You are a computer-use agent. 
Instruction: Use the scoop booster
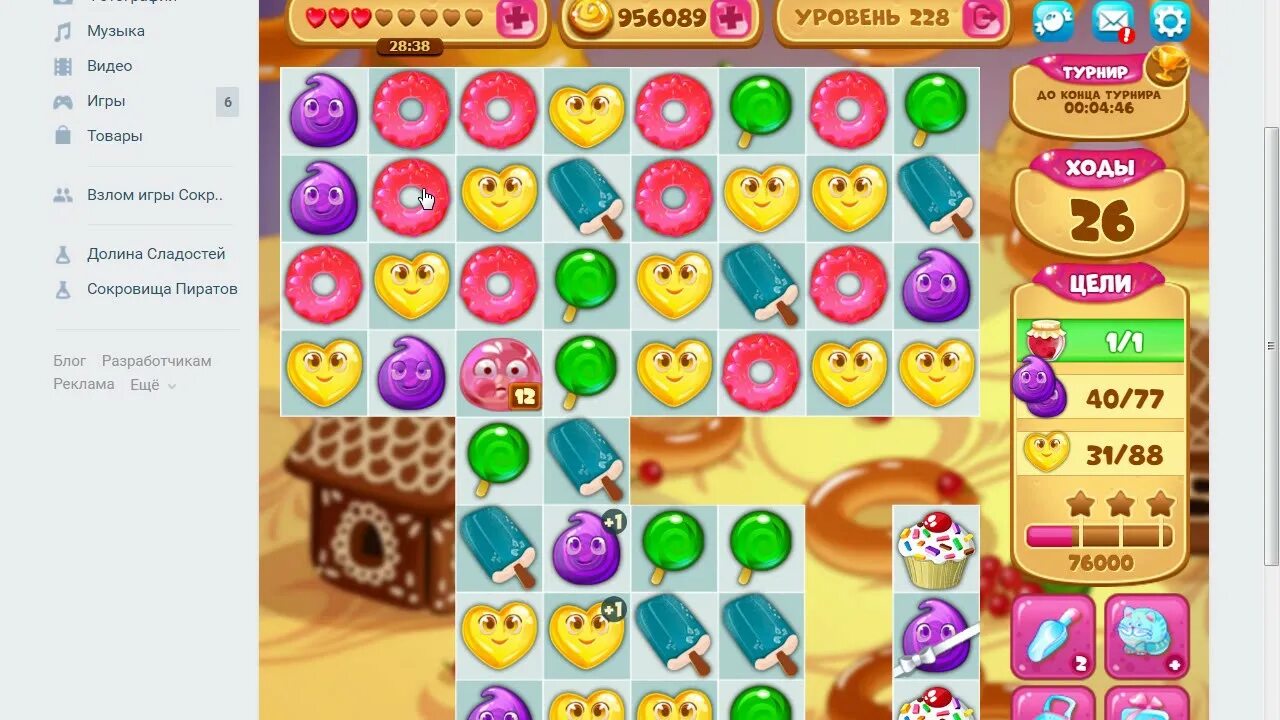(x=1052, y=635)
